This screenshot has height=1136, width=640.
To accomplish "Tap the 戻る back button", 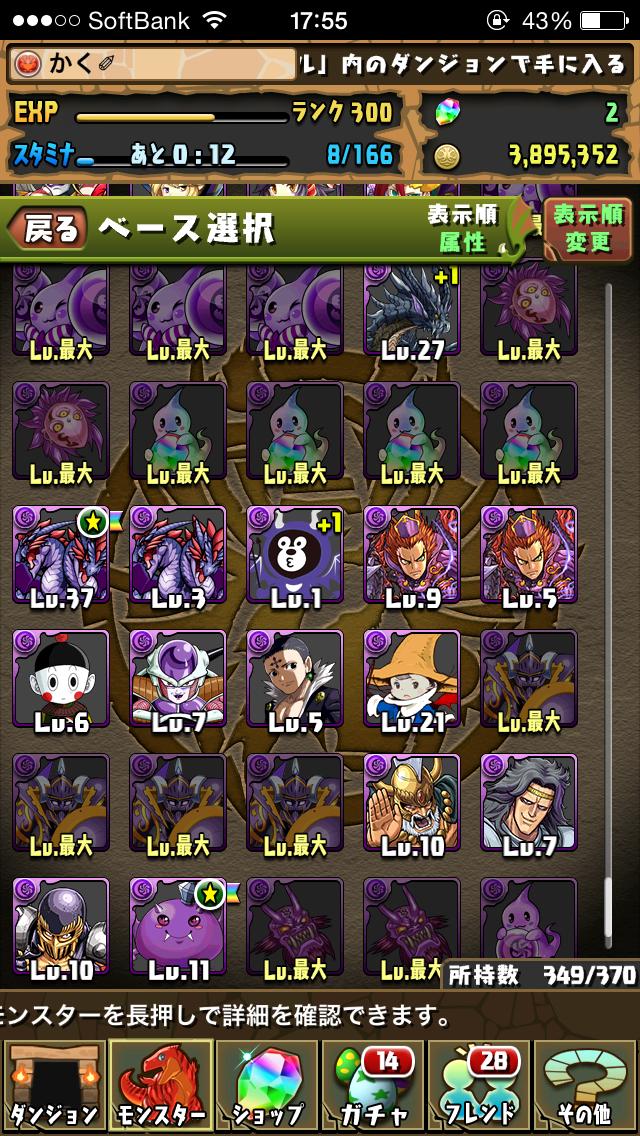I will 48,230.
